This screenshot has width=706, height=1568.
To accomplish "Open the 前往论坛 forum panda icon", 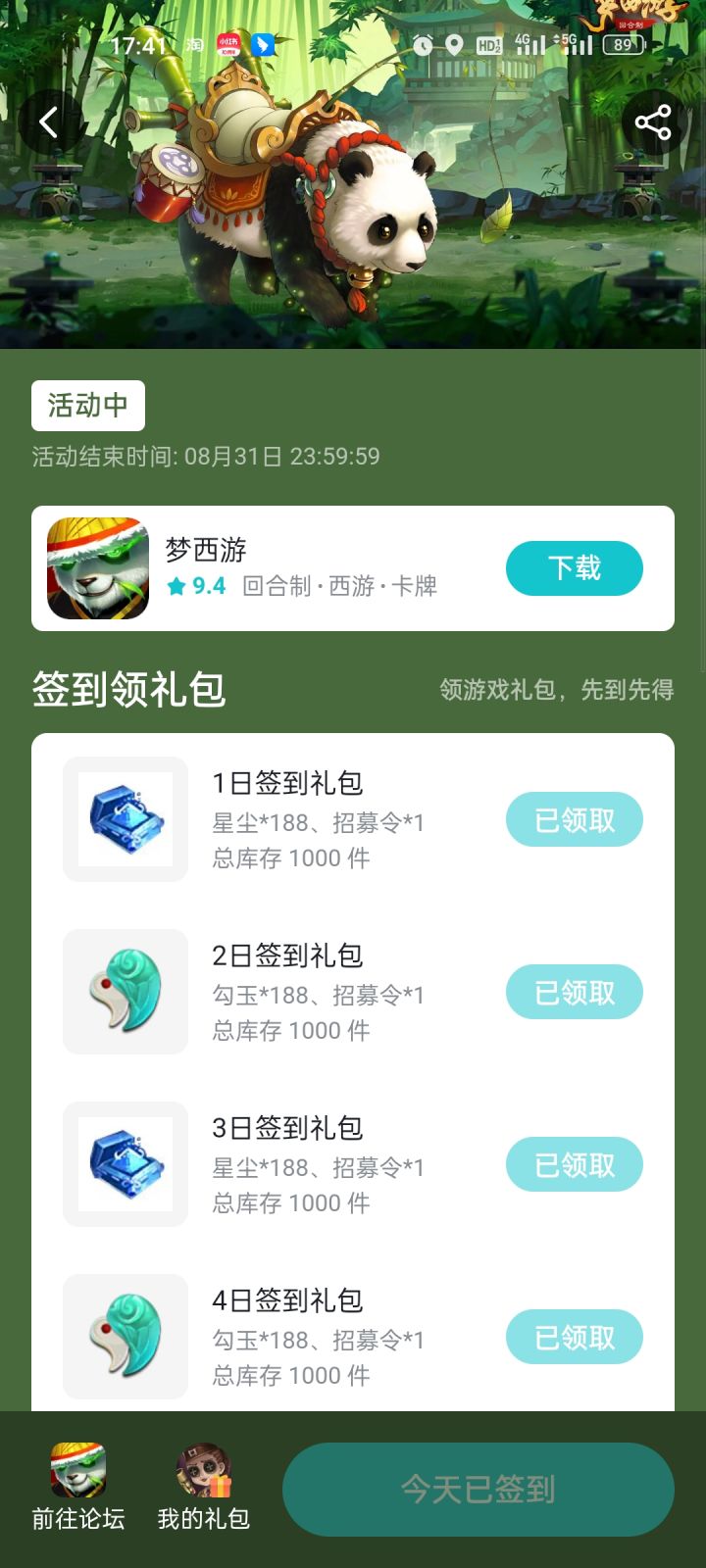I will click(78, 1475).
